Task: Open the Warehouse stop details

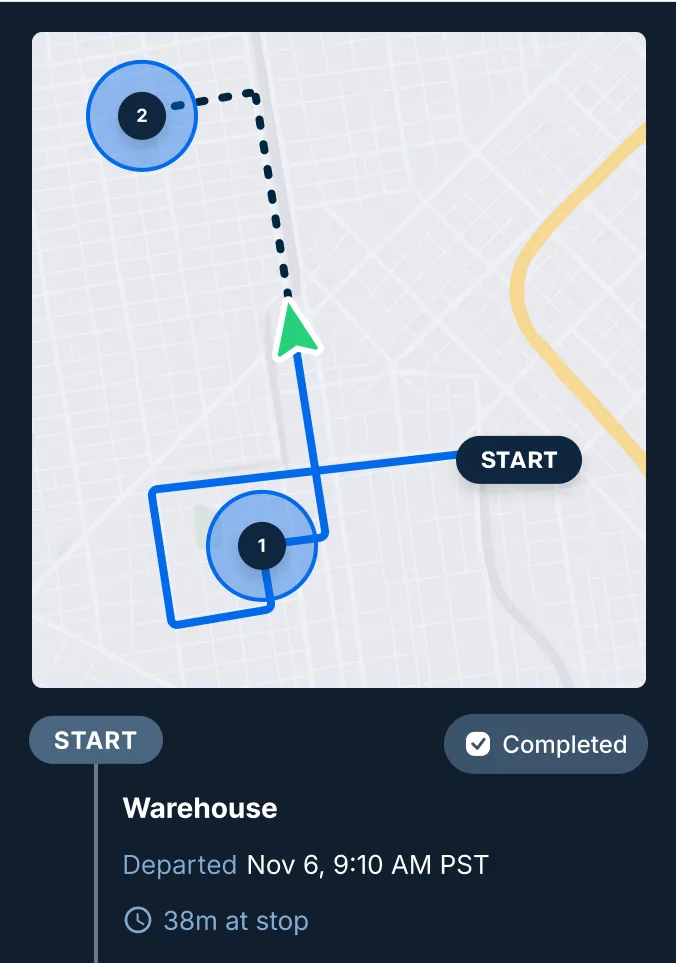Action: [200, 808]
